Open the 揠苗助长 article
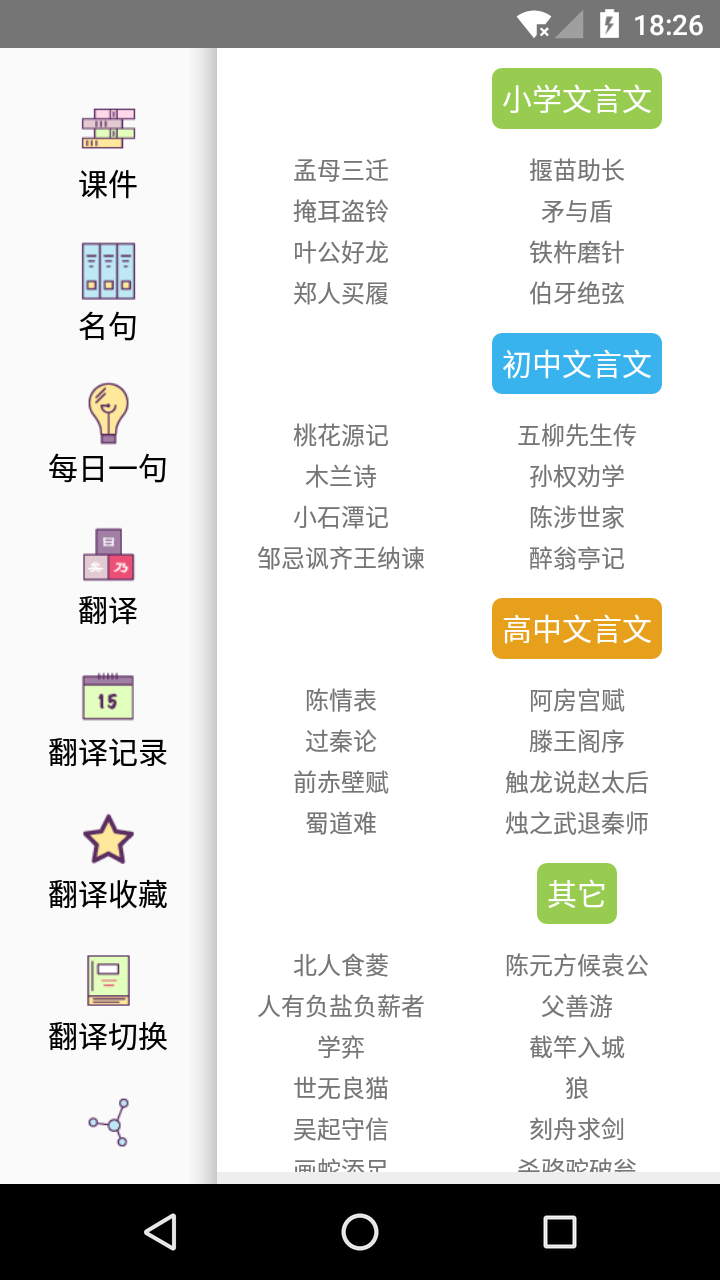Image resolution: width=720 pixels, height=1280 pixels. 576,171
